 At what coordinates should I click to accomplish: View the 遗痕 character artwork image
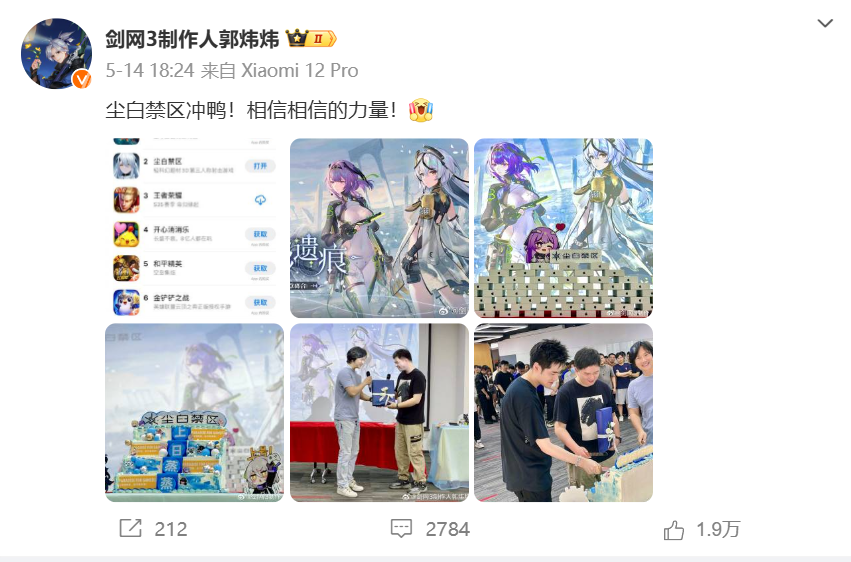pos(379,227)
